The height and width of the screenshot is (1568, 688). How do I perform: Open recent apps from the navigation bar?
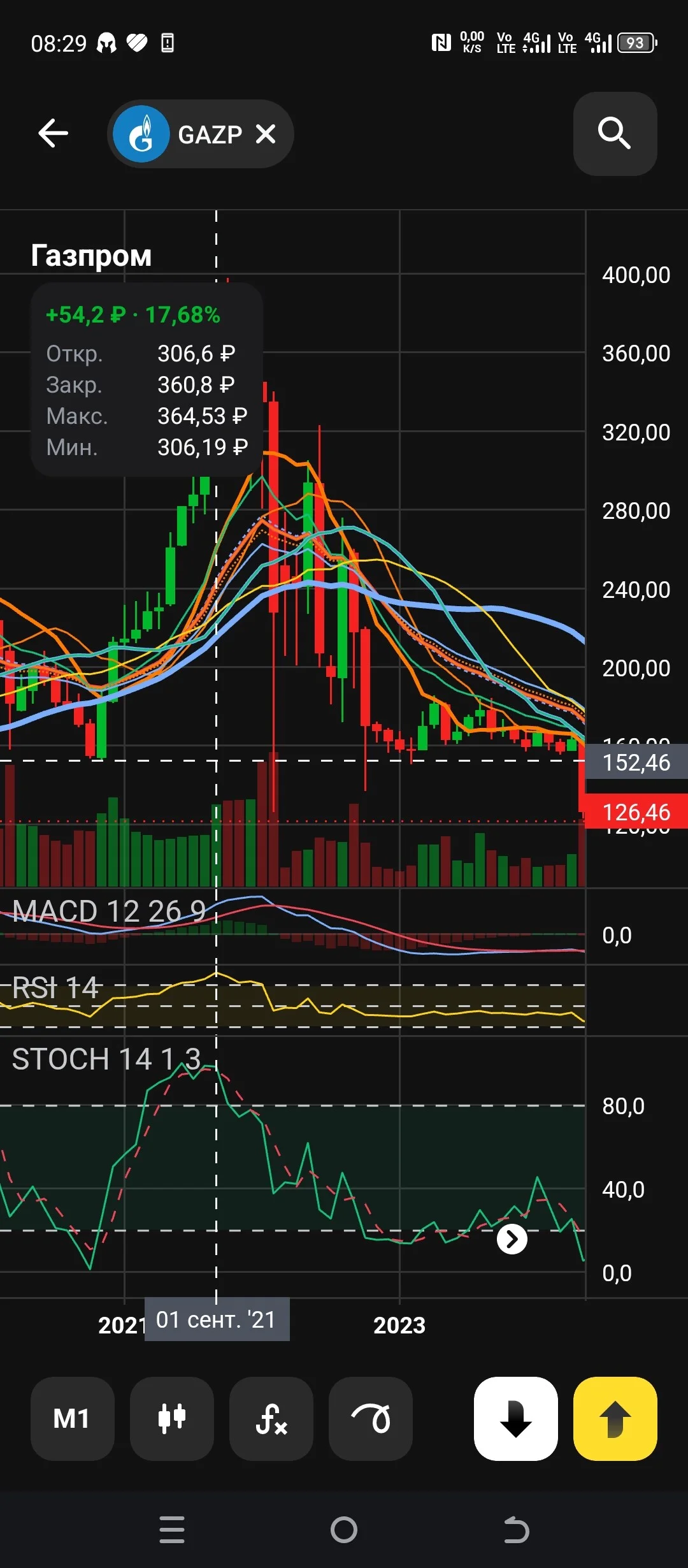point(172,1530)
